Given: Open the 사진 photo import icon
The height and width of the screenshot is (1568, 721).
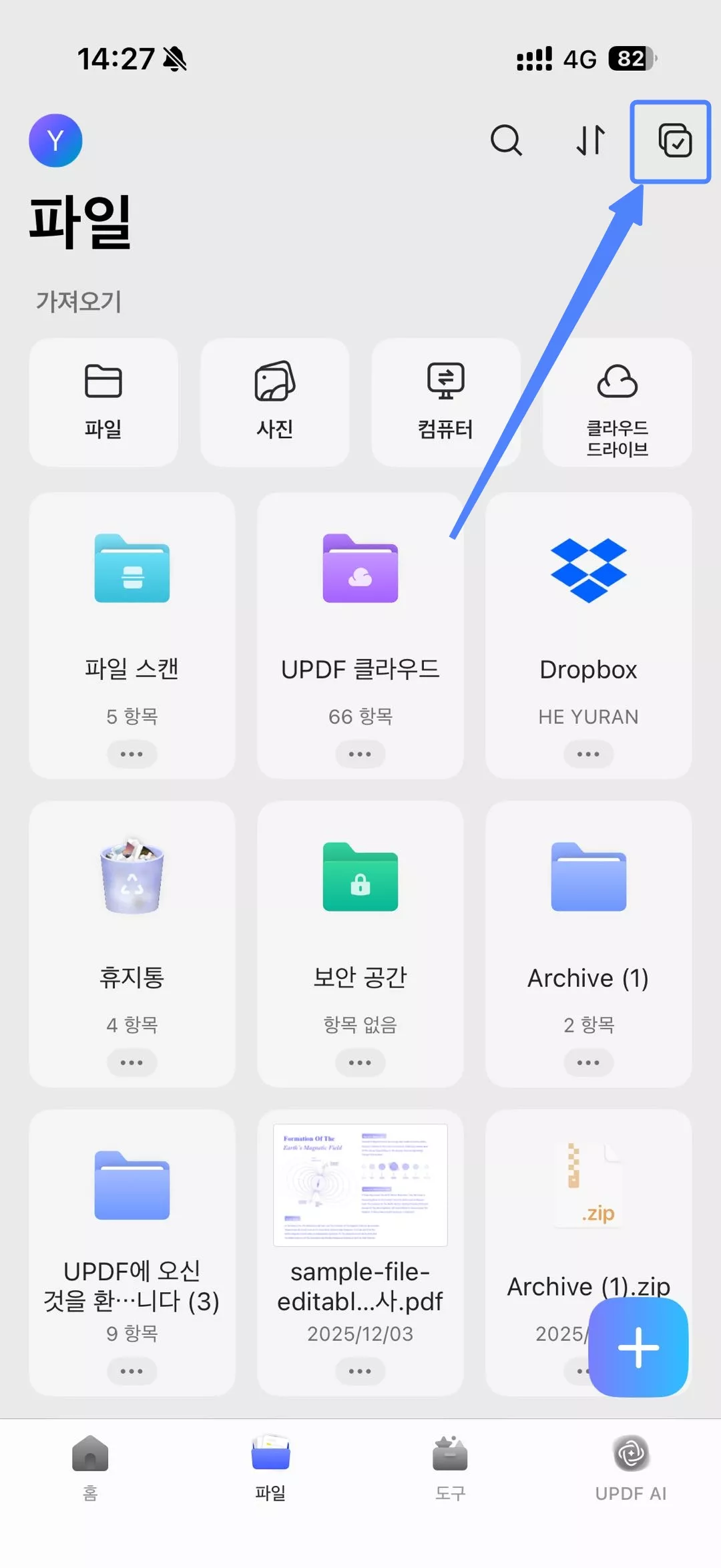Looking at the screenshot, I should tap(274, 399).
